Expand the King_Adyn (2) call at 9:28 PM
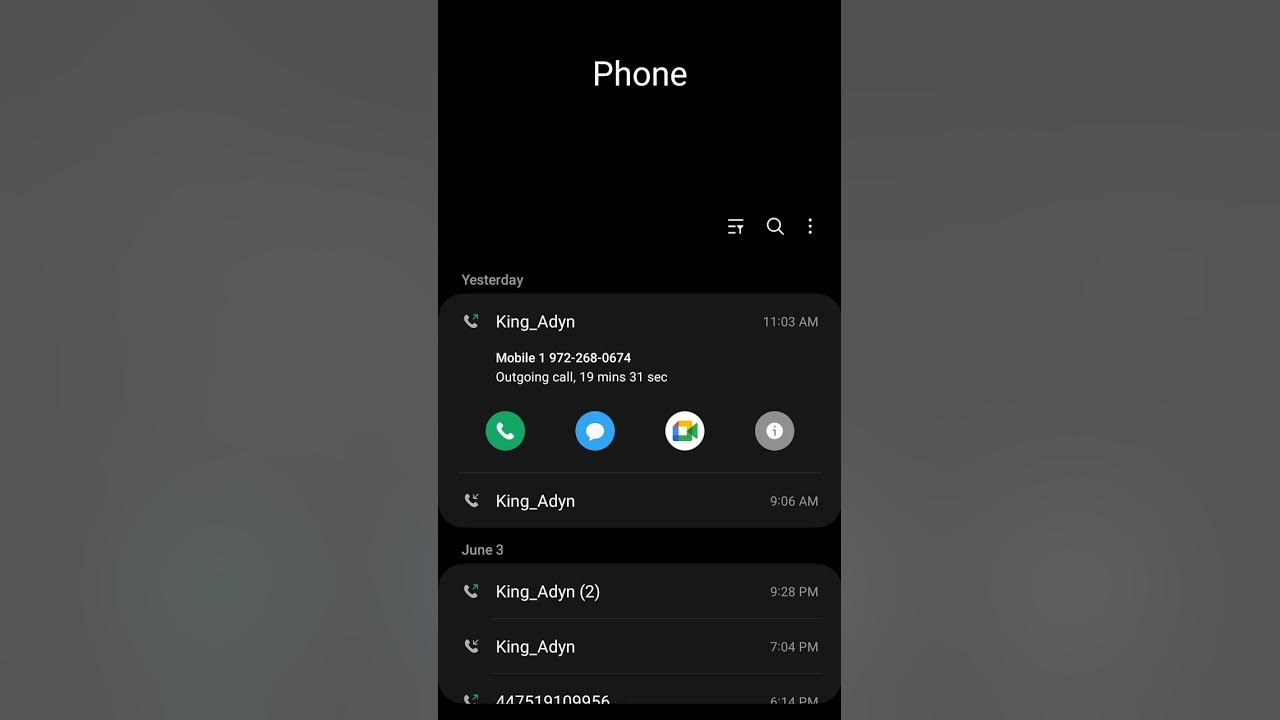The image size is (1280, 720). (640, 592)
